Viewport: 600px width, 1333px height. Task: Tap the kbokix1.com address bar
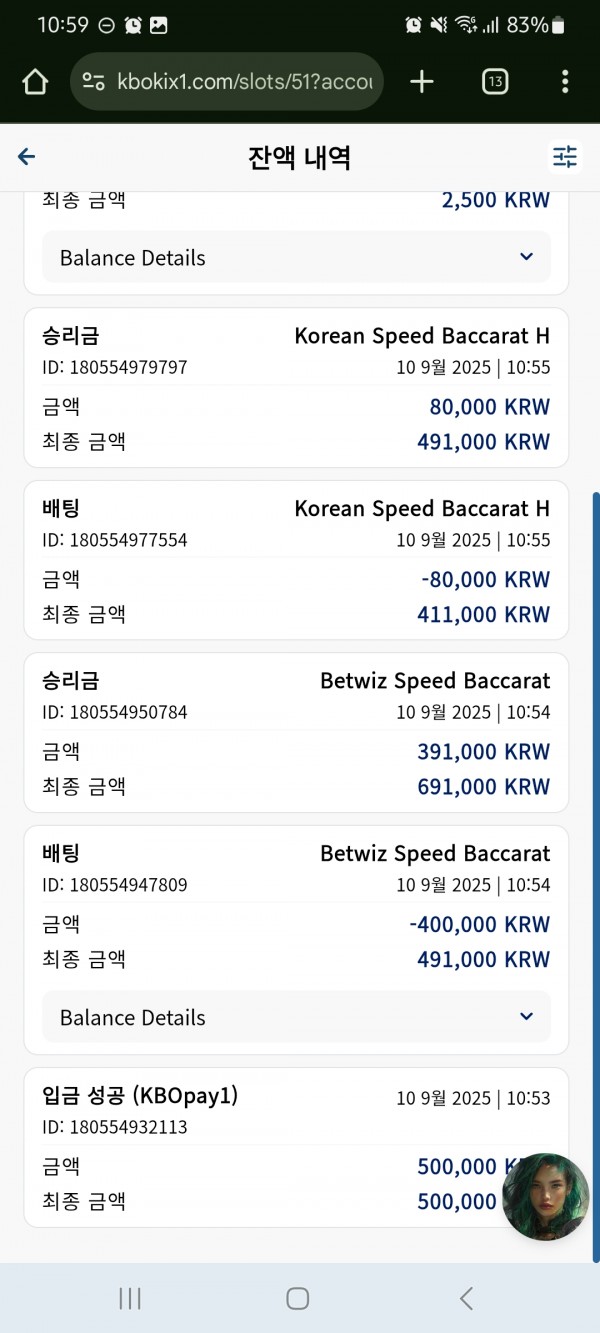tap(227, 82)
